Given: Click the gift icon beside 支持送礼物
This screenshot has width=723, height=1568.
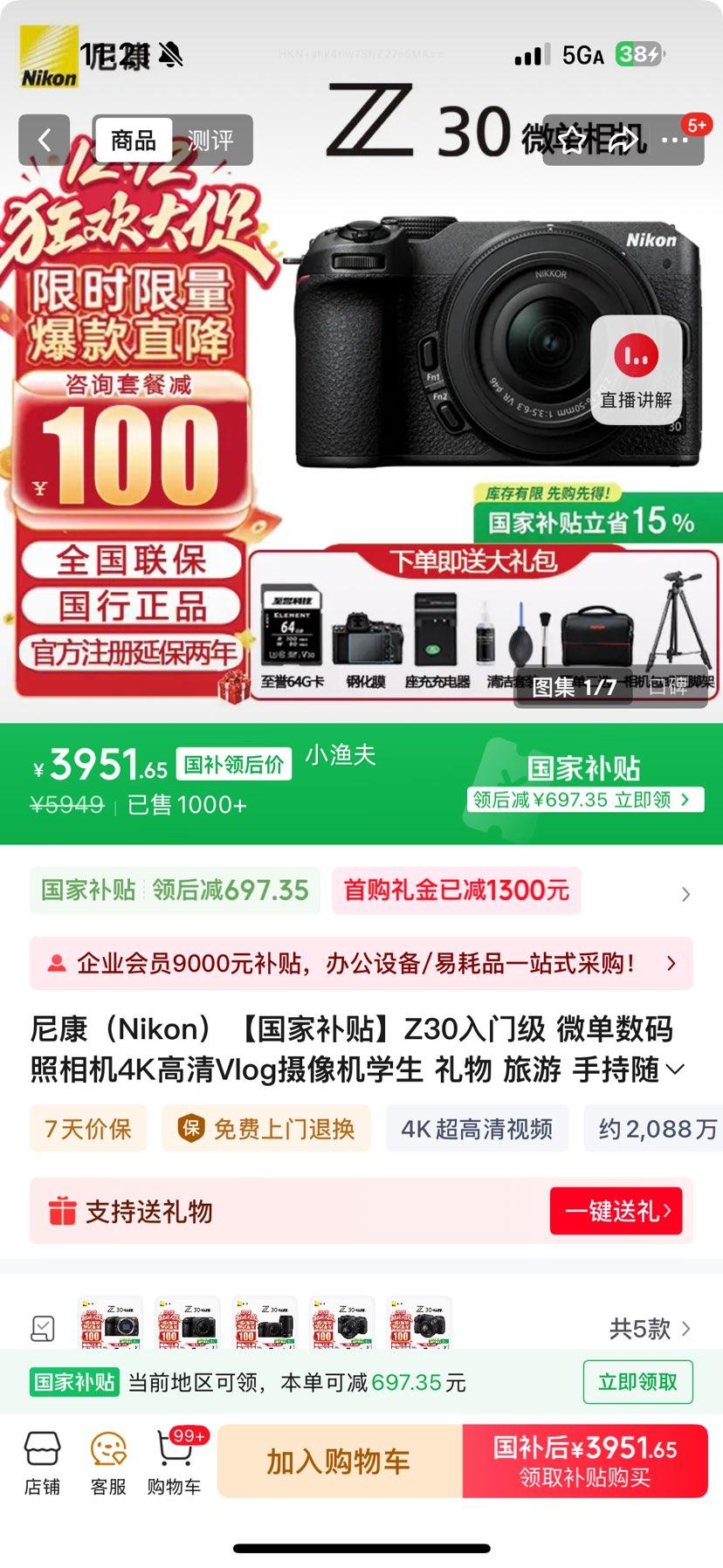Looking at the screenshot, I should coord(59,1210).
